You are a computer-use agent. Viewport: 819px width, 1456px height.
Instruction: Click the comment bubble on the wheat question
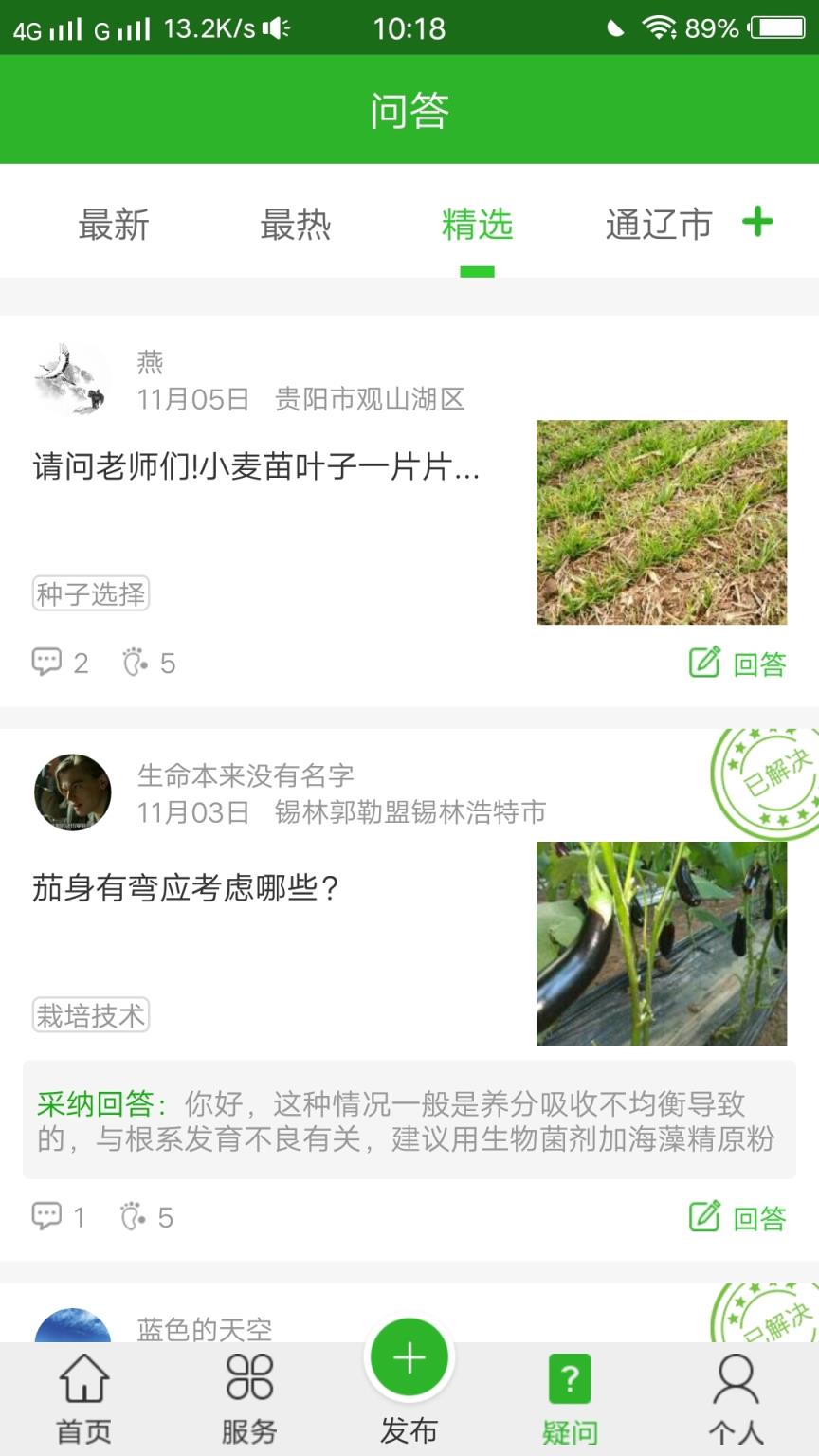click(x=47, y=664)
